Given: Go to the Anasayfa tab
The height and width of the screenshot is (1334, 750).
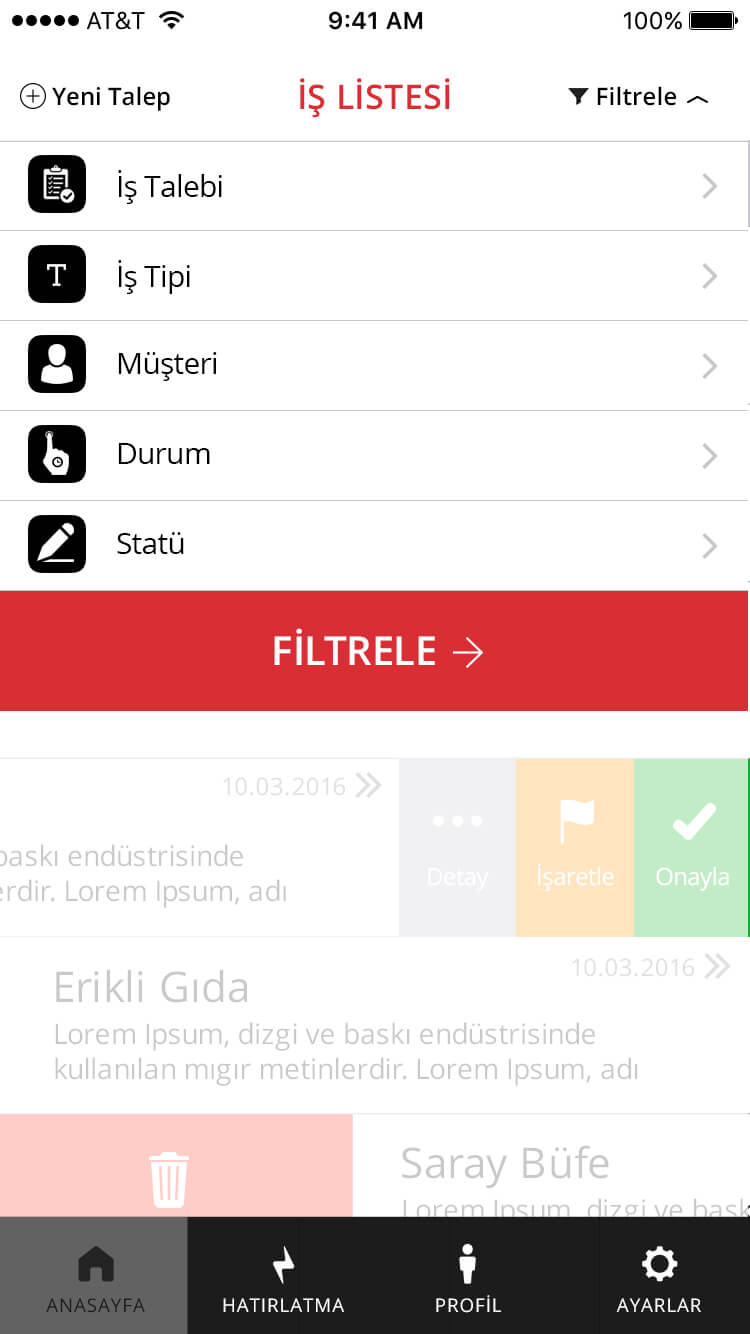Looking at the screenshot, I should tap(94, 1276).
